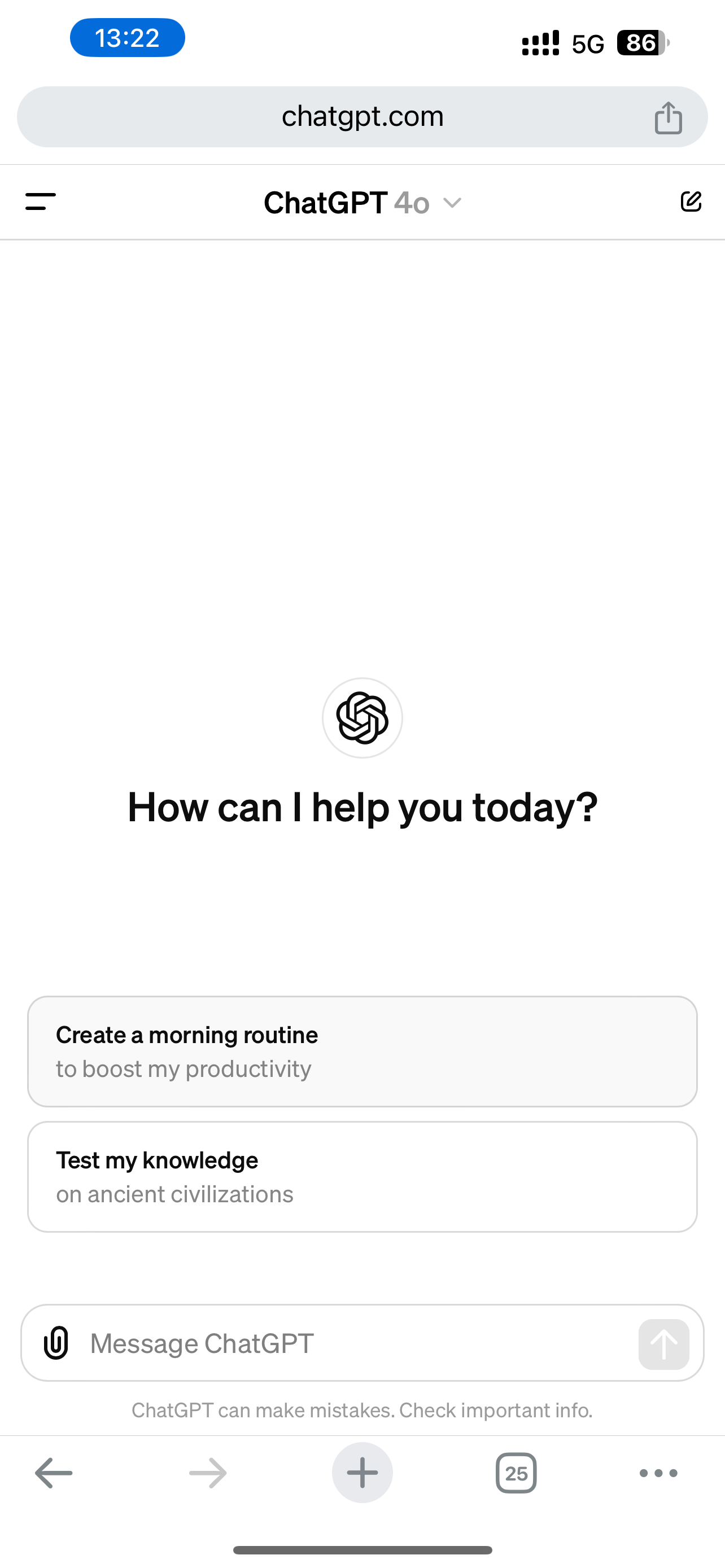Attach a file with the paperclip
Image resolution: width=725 pixels, height=1568 pixels.
[56, 1343]
